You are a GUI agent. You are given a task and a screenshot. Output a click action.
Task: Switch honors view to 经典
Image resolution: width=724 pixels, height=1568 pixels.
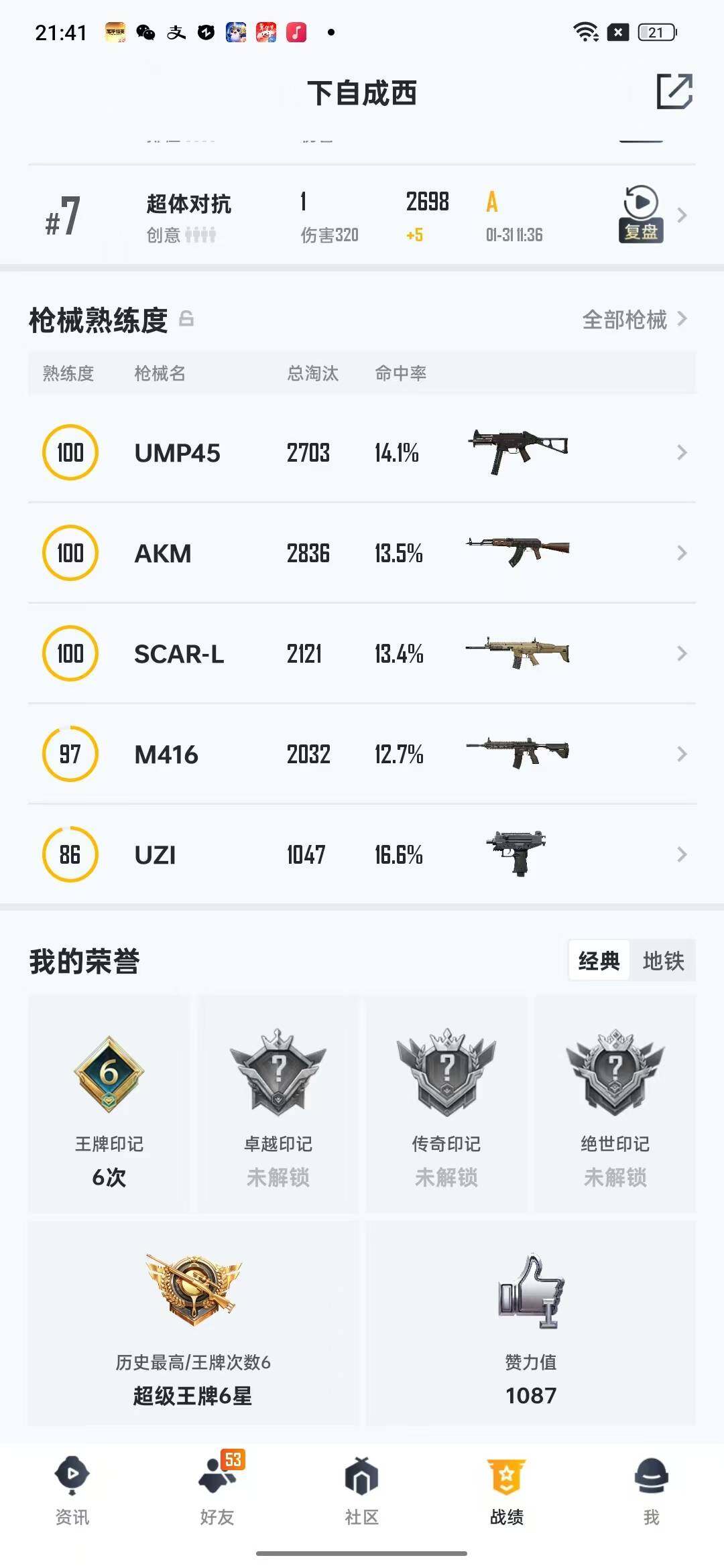pos(599,960)
